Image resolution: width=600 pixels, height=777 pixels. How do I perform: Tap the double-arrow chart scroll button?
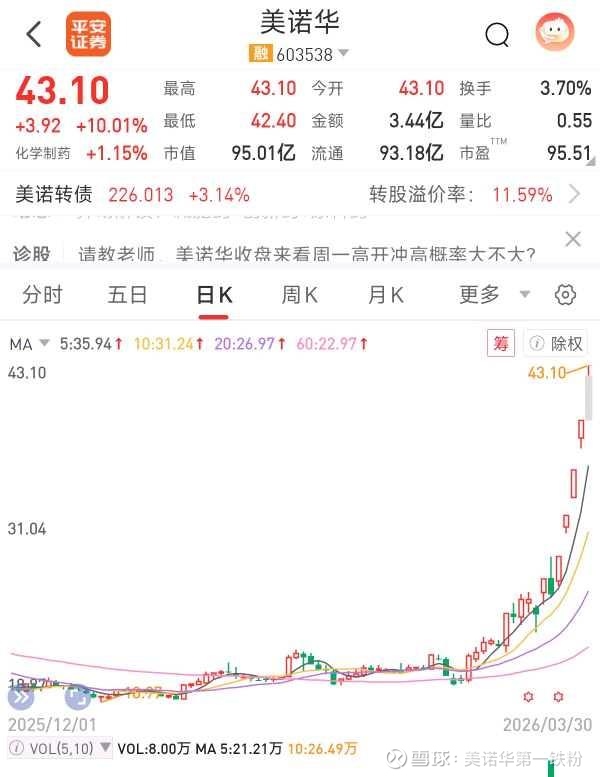(20, 697)
